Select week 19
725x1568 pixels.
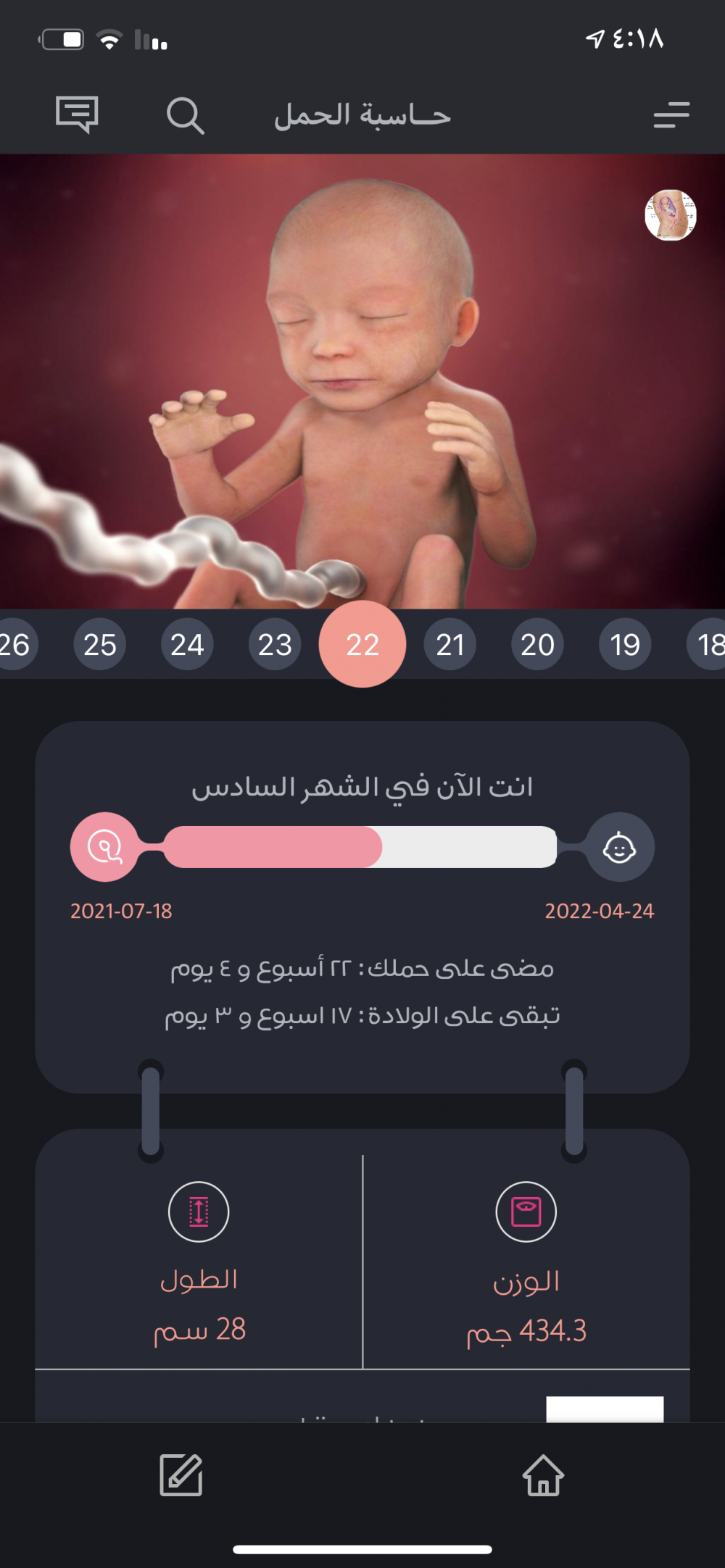(x=625, y=644)
